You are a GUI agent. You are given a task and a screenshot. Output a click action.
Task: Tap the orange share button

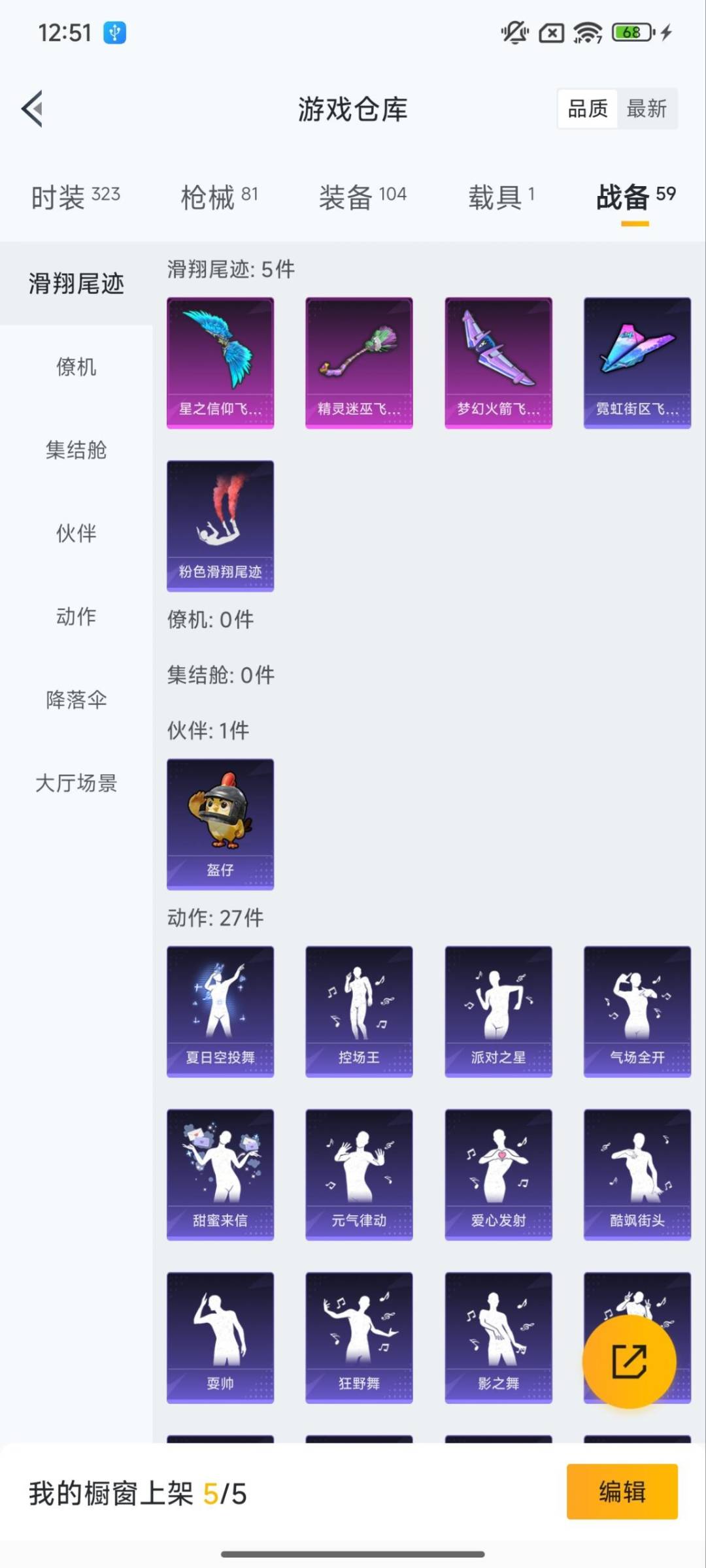point(630,1361)
